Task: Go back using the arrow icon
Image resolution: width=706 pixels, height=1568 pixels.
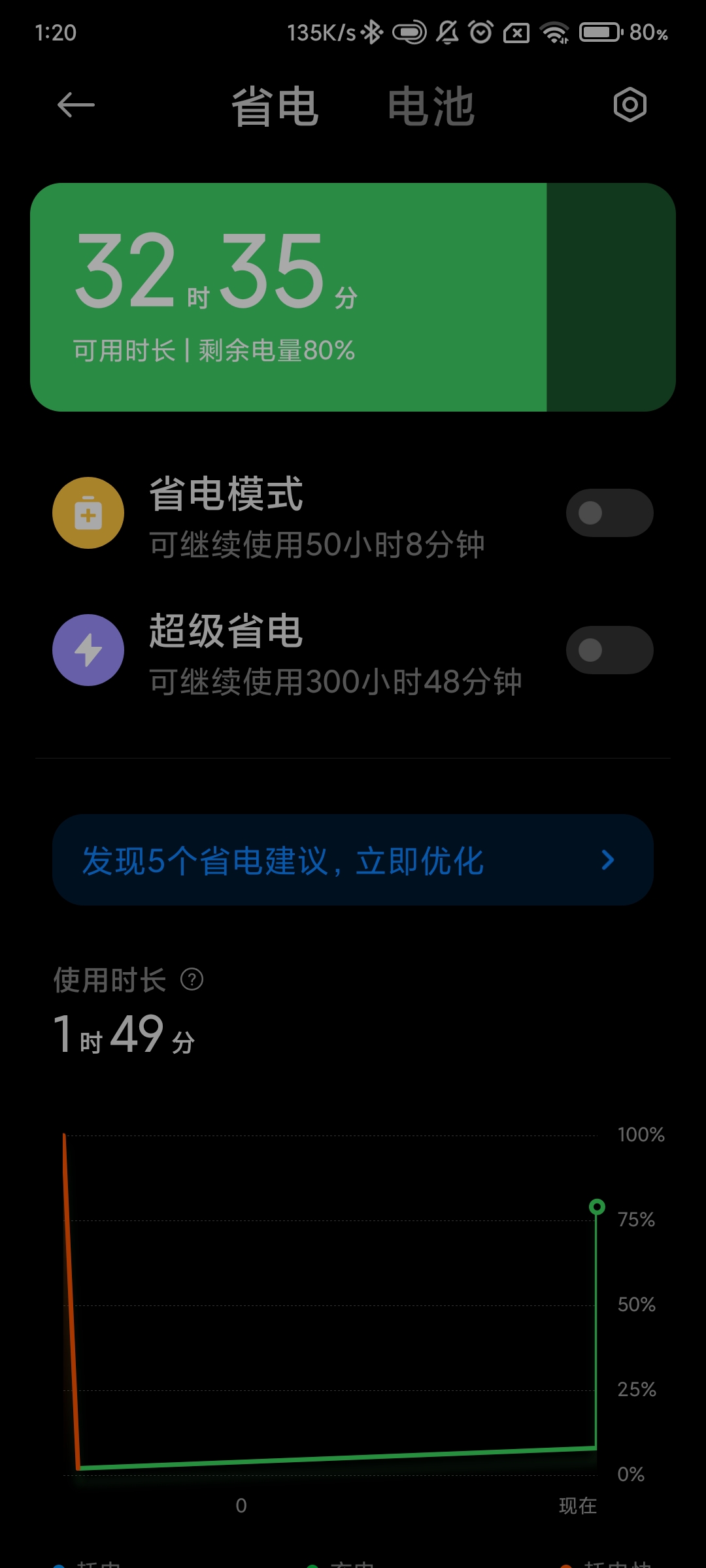Action: click(76, 105)
